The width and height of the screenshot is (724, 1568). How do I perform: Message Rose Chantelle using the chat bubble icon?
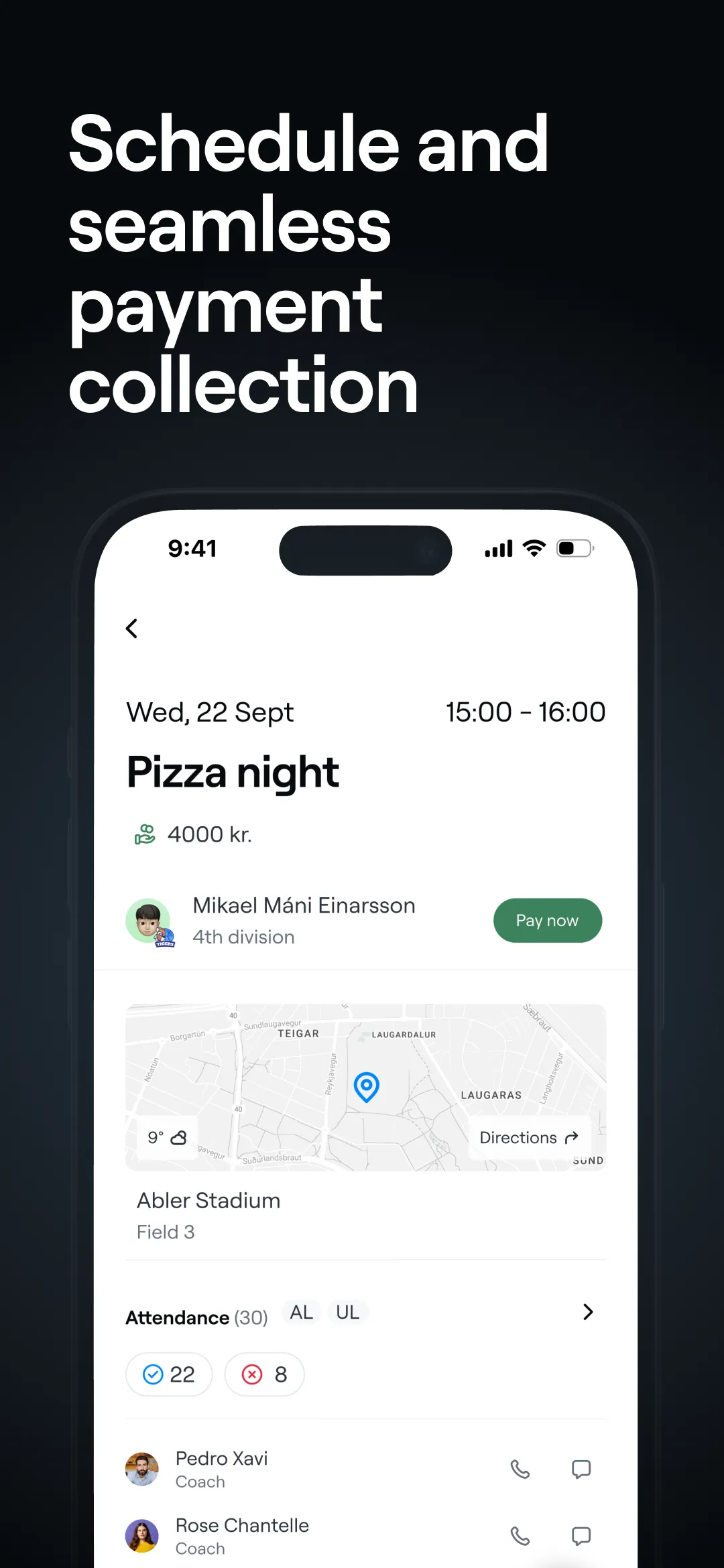point(581,1536)
